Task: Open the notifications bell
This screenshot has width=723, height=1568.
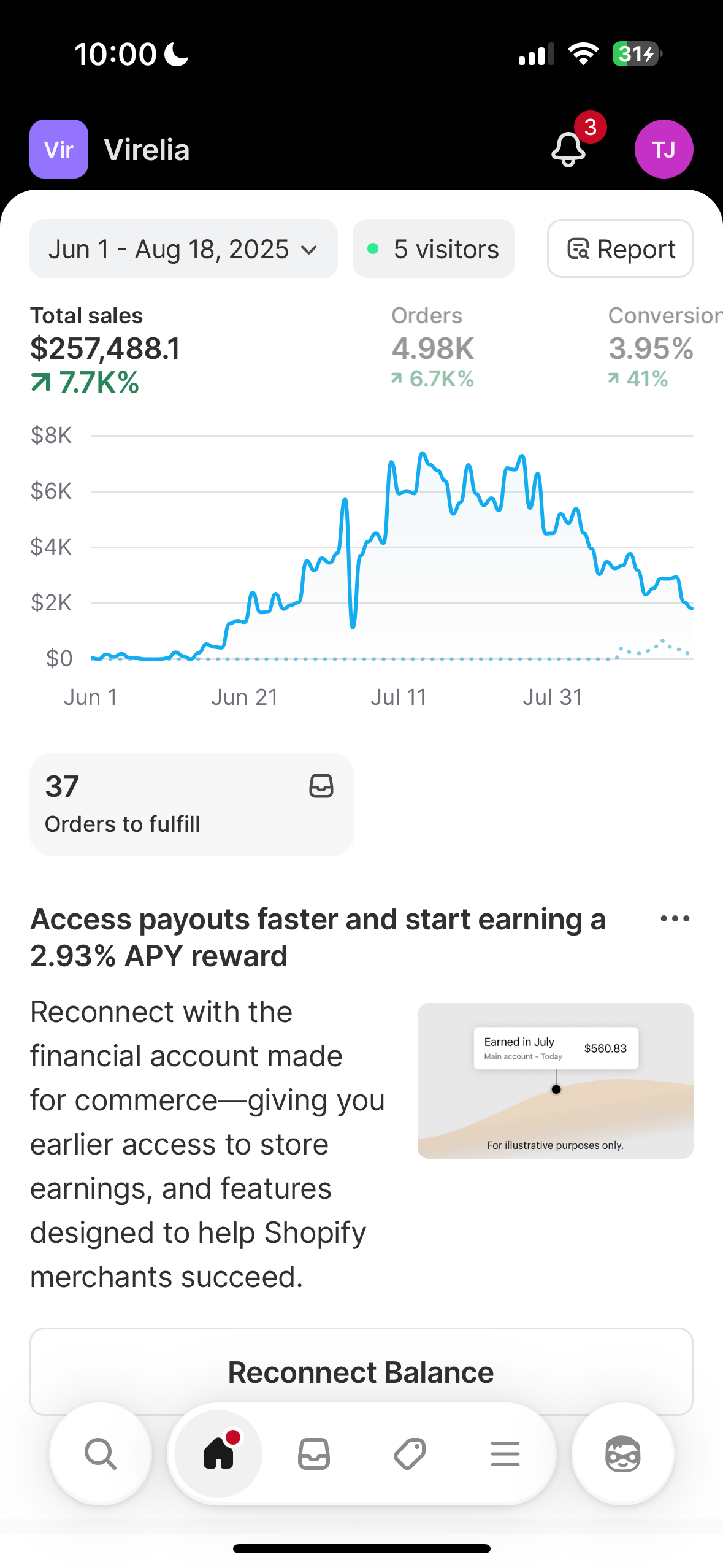Action: pyautogui.click(x=568, y=149)
